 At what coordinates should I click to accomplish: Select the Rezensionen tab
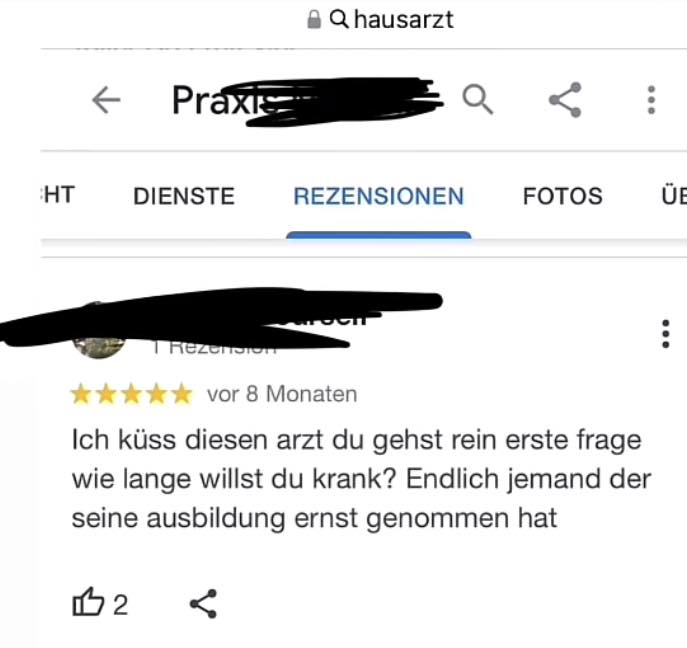(x=378, y=196)
